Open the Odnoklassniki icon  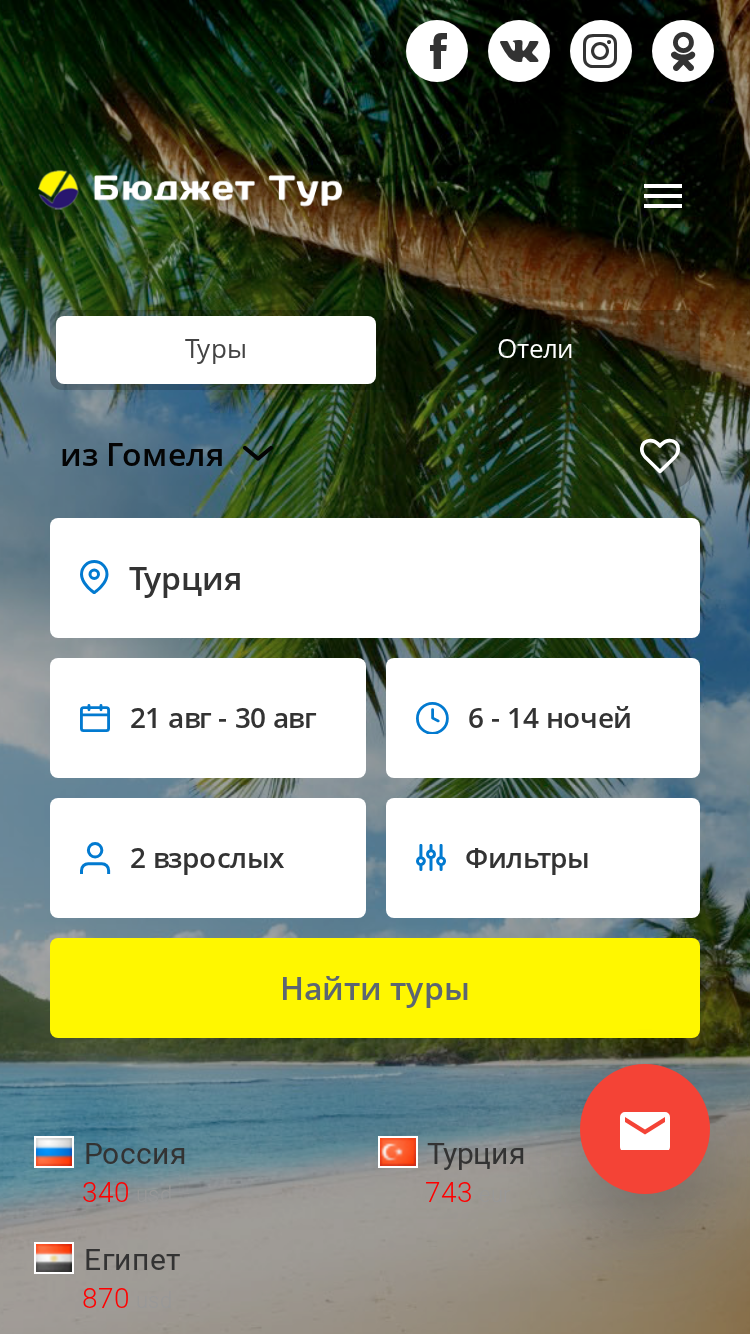[683, 50]
